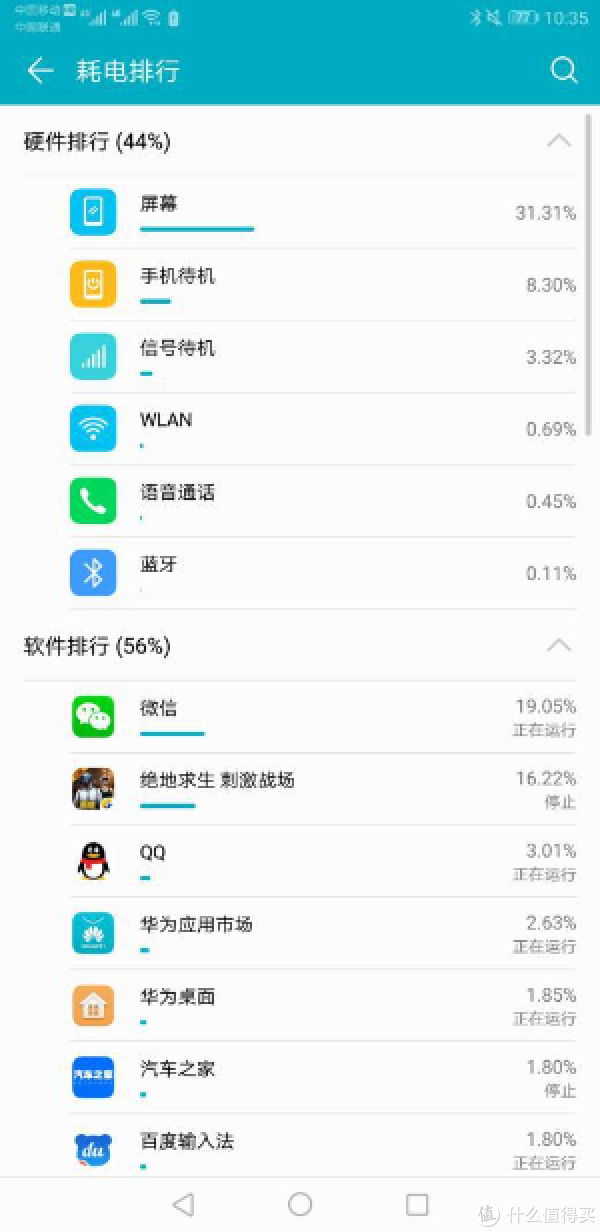
Task: Tap the system home button
Action: pos(300,1204)
